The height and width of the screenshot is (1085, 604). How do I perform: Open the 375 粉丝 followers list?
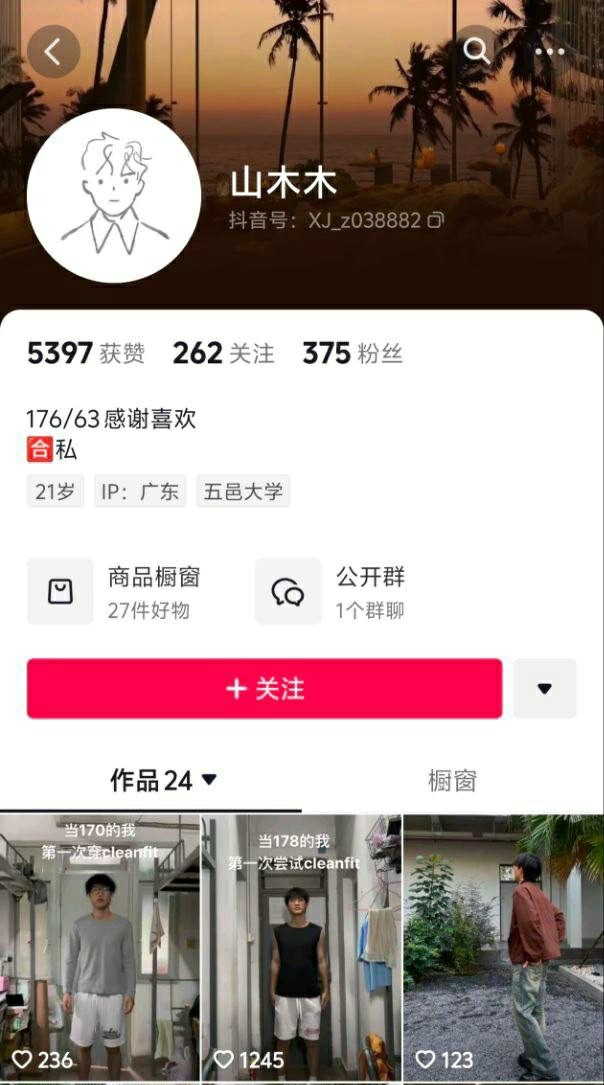pos(352,353)
